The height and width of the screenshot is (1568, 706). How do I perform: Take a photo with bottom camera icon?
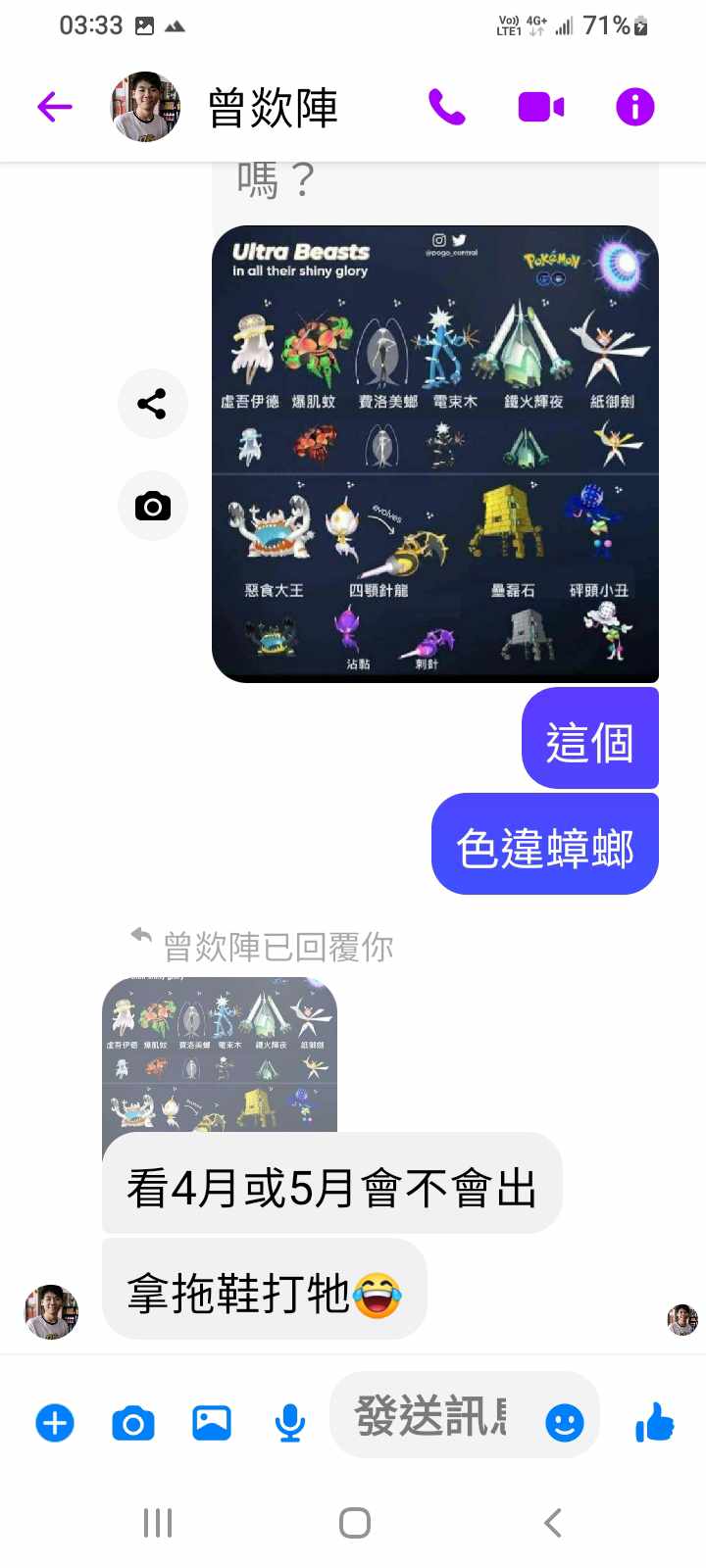click(x=133, y=1423)
